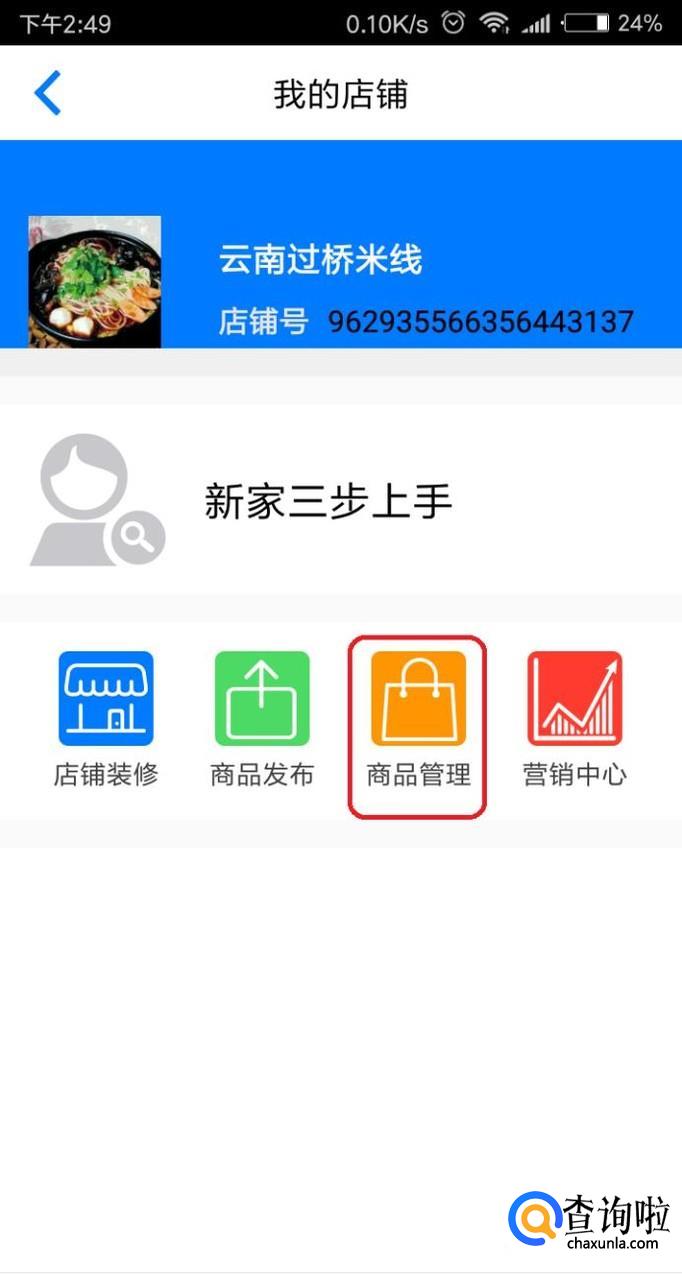Go to 营销中心 marketing center
The height and width of the screenshot is (1274, 682).
tap(575, 719)
